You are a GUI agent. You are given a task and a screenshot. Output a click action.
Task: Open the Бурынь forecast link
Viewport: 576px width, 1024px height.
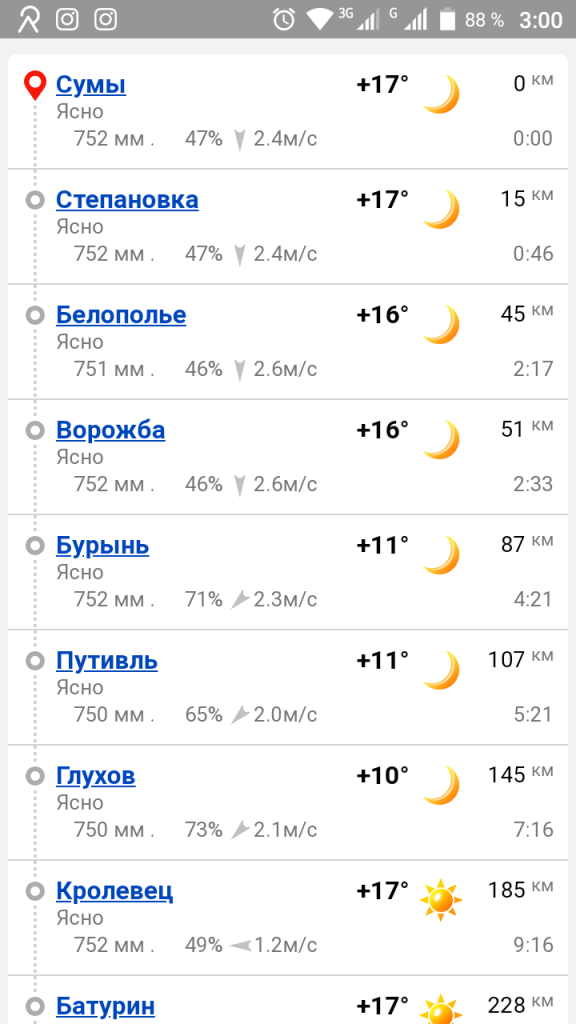tap(103, 545)
